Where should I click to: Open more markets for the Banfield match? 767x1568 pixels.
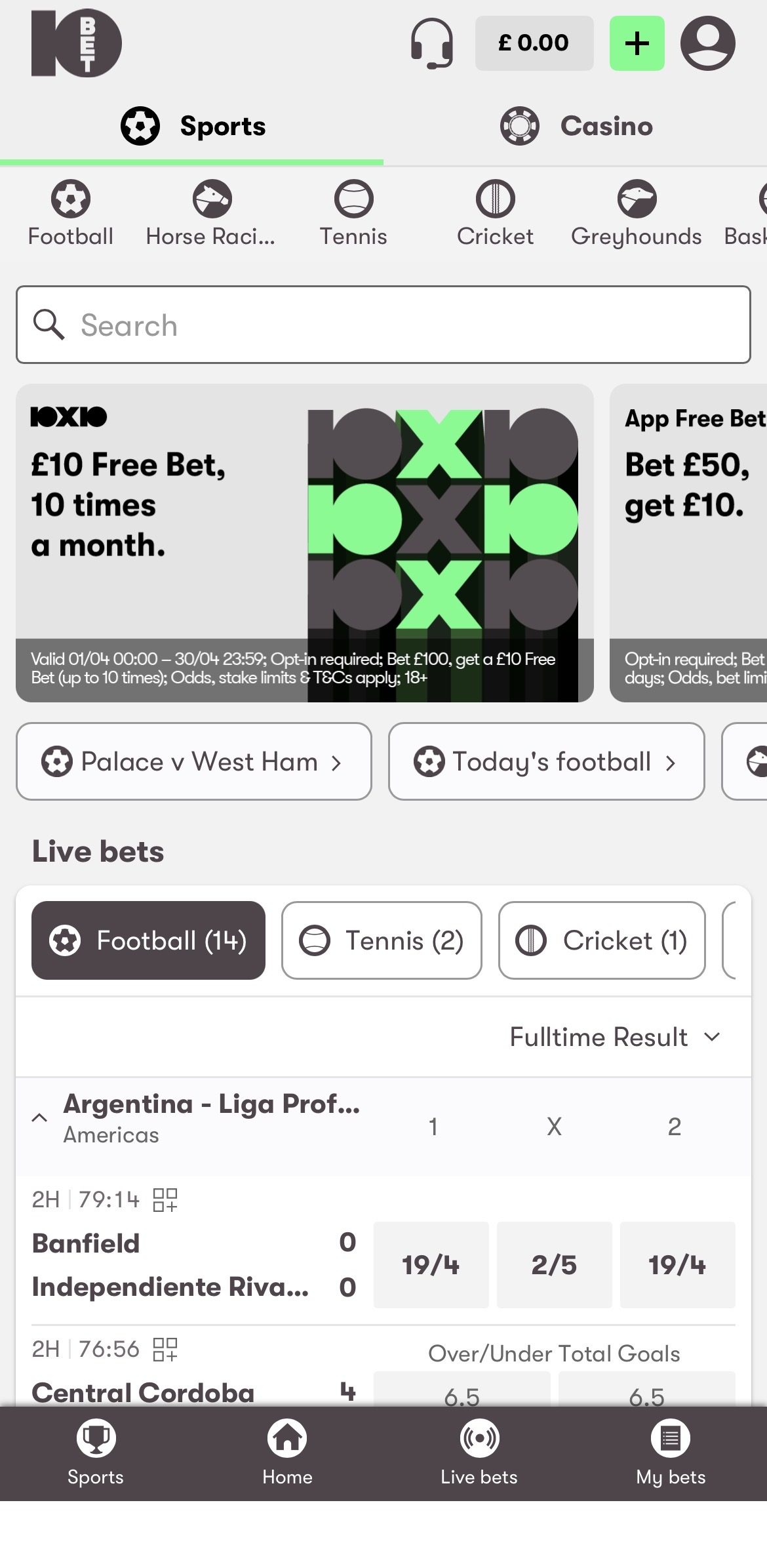coord(163,1200)
